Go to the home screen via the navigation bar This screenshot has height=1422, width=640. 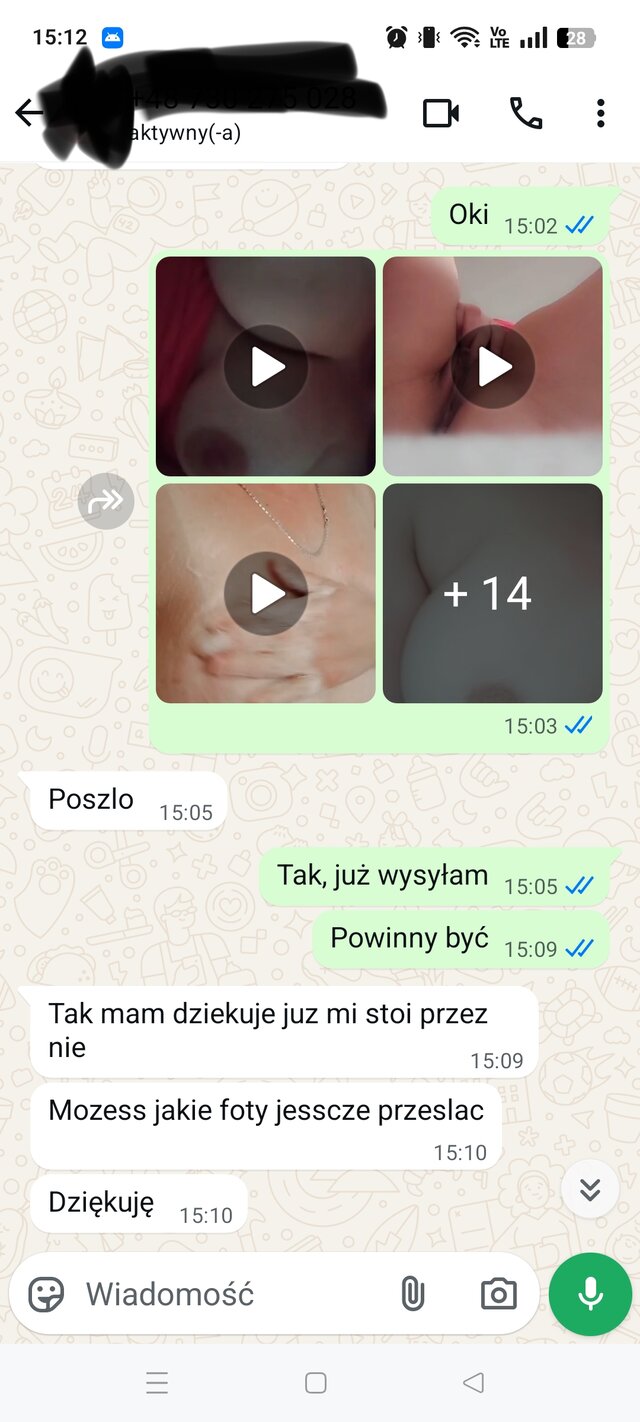[x=316, y=1383]
